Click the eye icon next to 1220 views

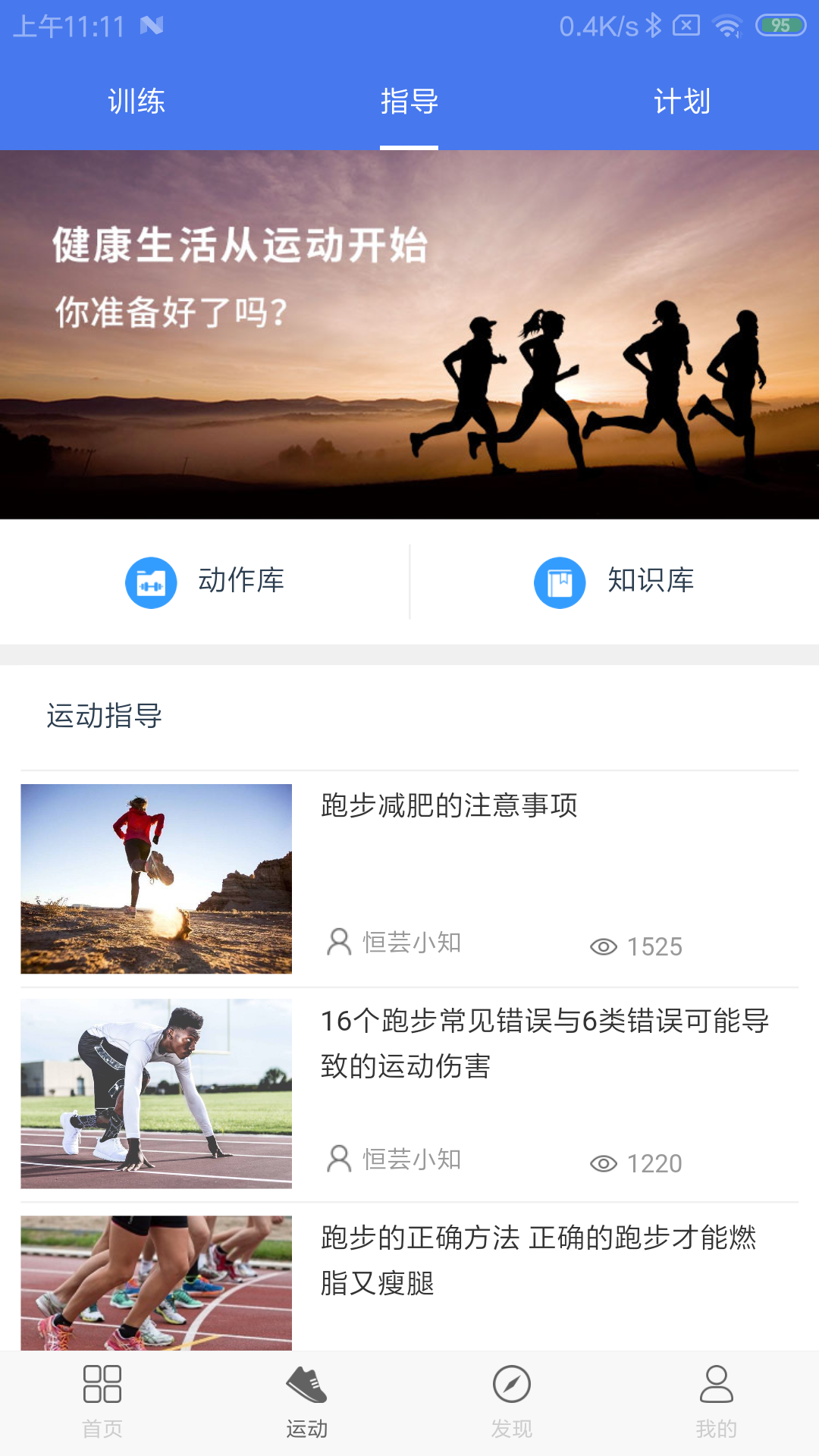tap(603, 1163)
